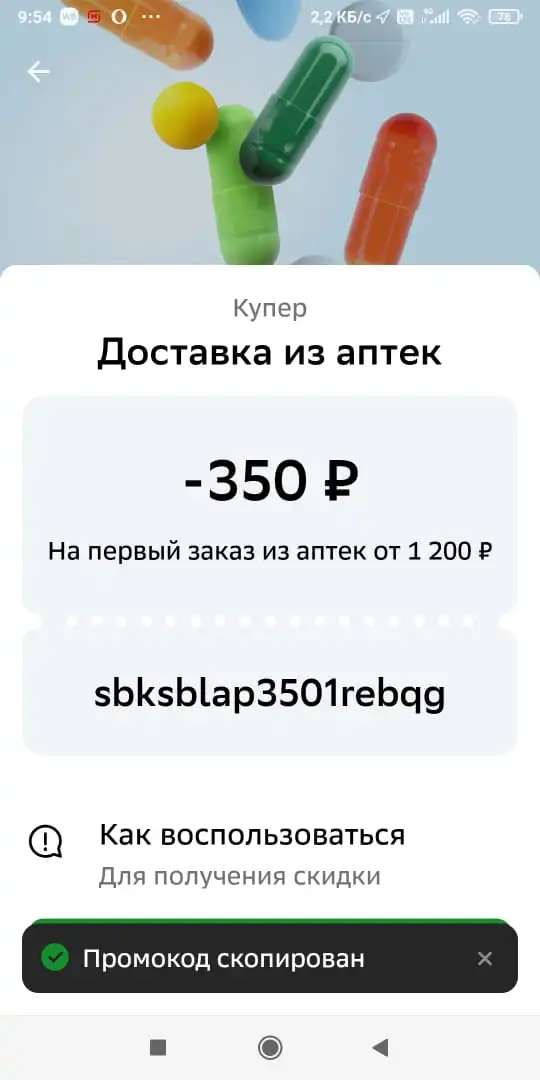Tap the system home button

pos(270,1048)
